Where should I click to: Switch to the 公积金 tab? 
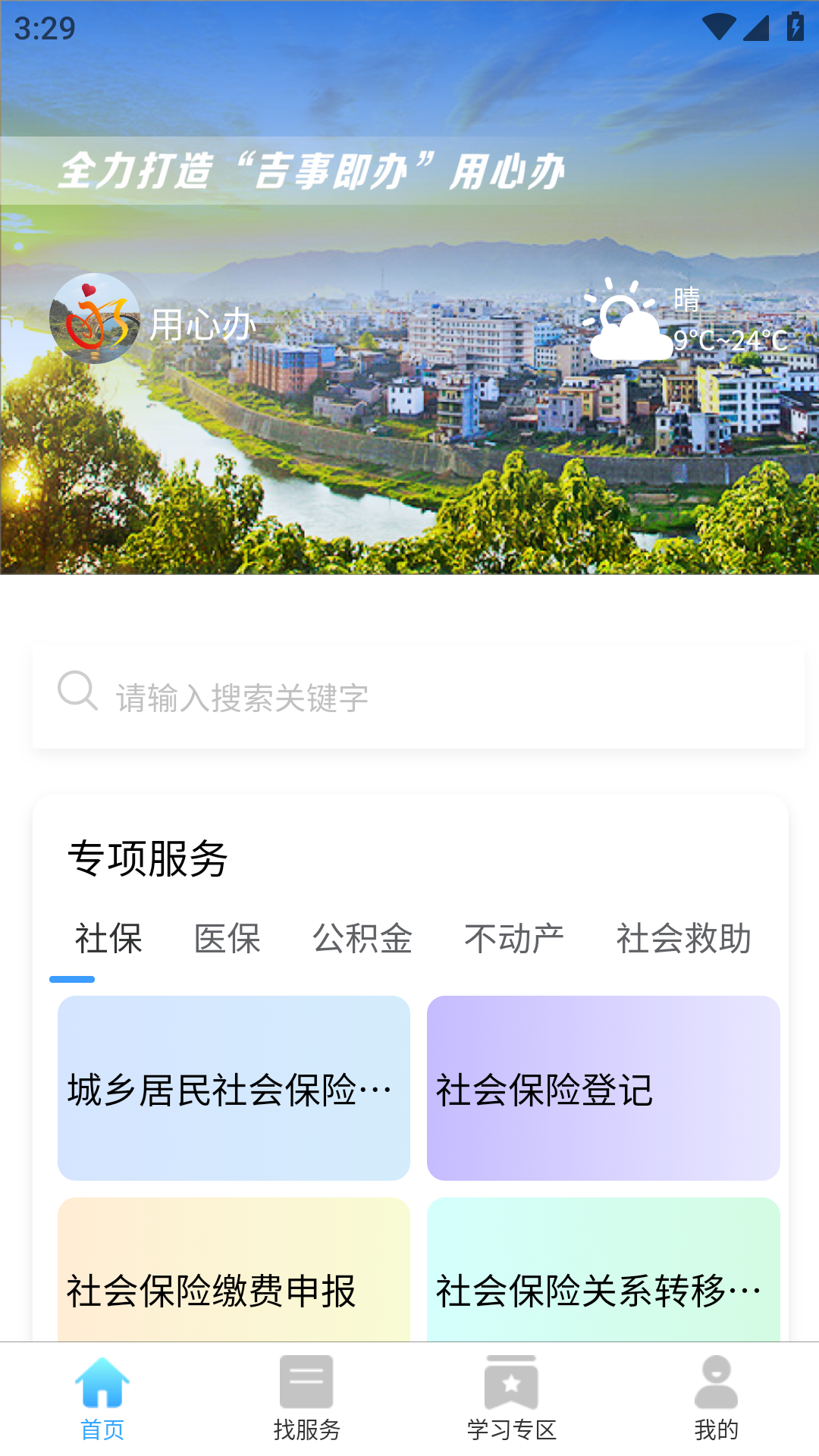click(362, 939)
